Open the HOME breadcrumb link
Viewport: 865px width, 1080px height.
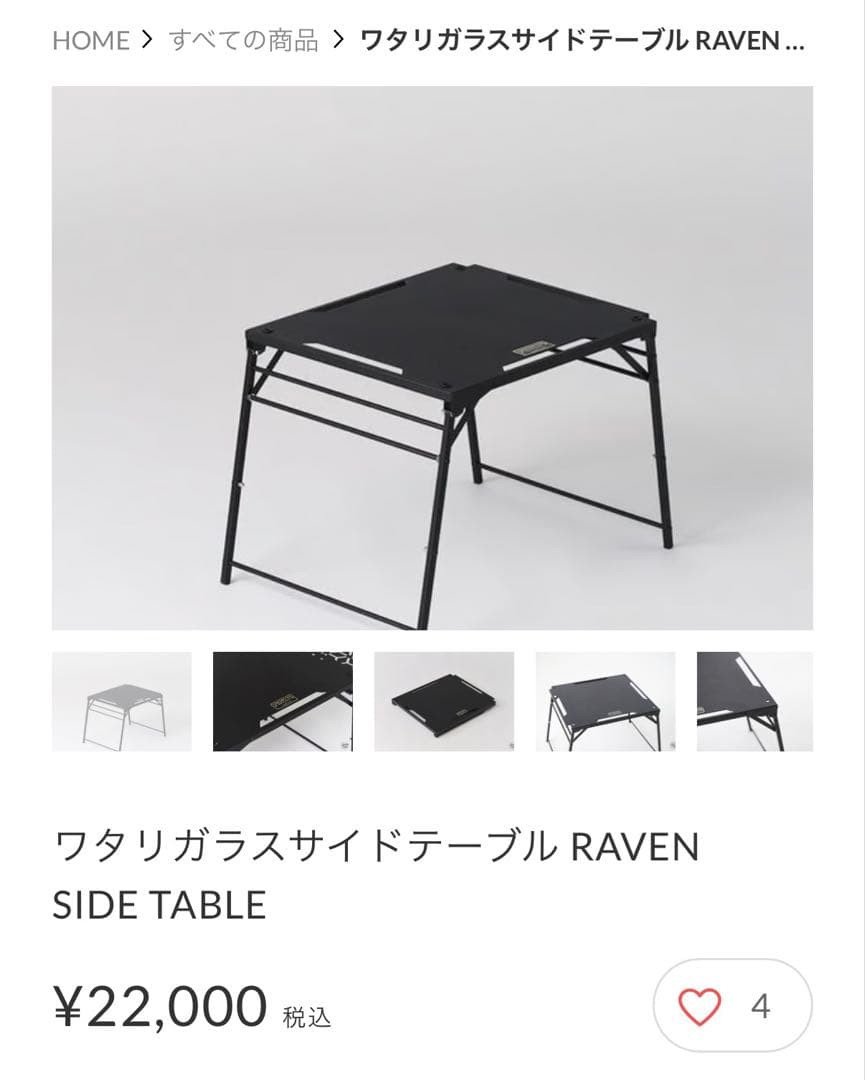[x=91, y=41]
